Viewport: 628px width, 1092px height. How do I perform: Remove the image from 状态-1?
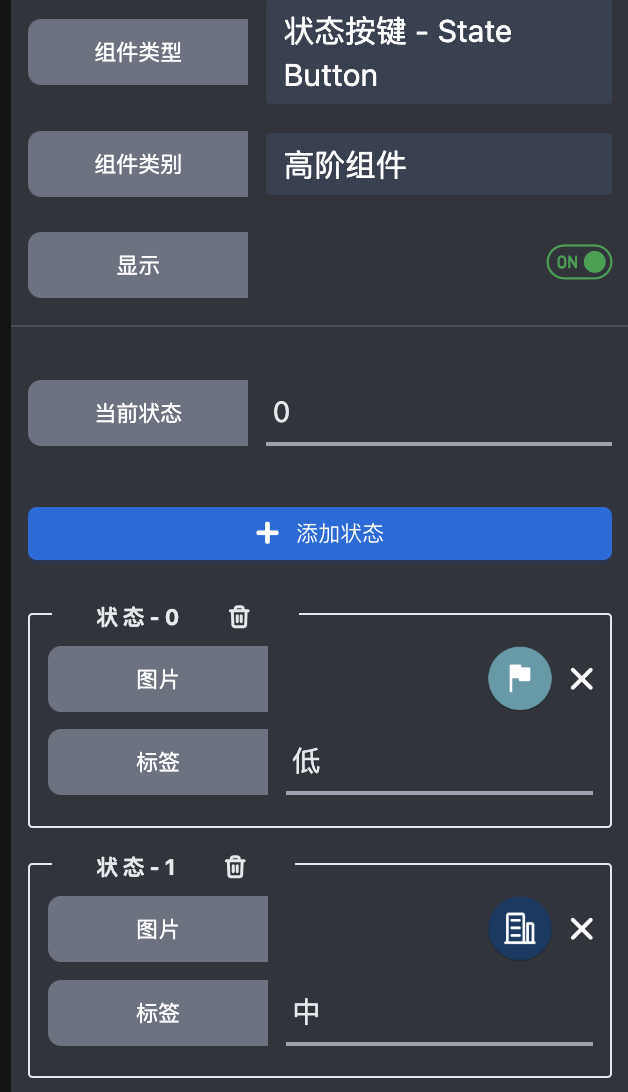click(x=581, y=929)
